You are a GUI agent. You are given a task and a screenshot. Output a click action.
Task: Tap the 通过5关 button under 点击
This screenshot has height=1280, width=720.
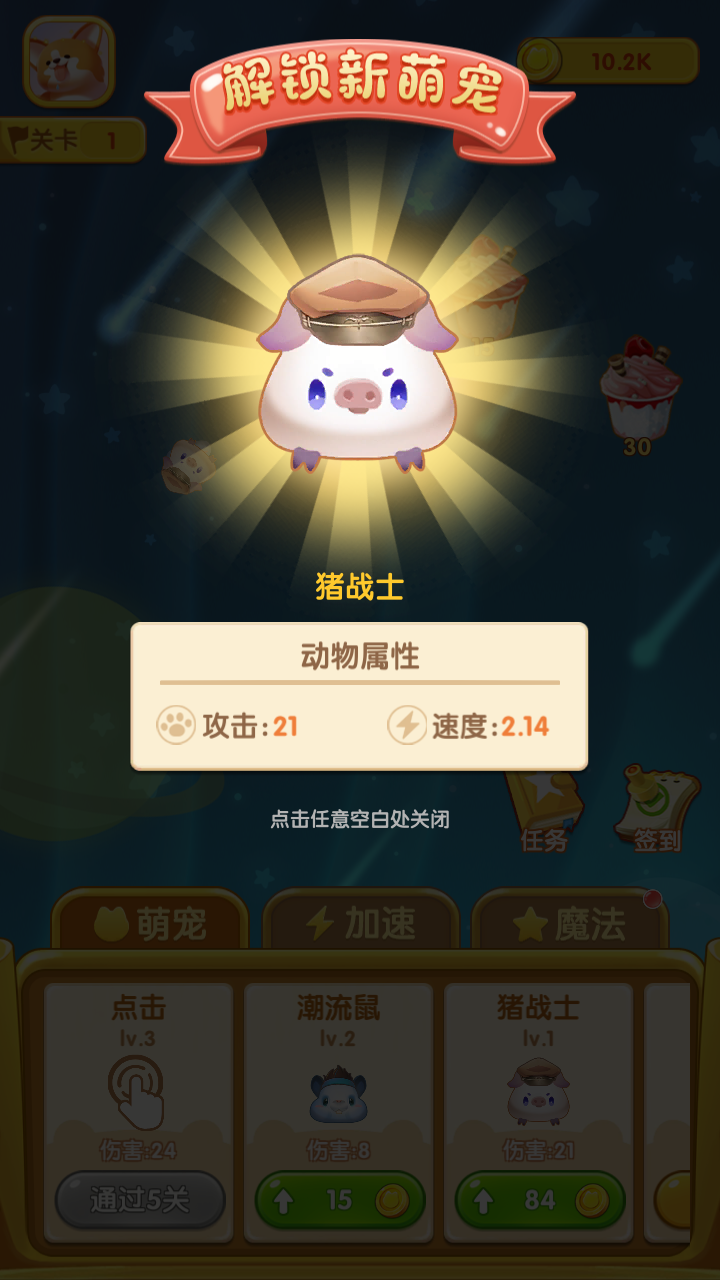click(x=140, y=1200)
